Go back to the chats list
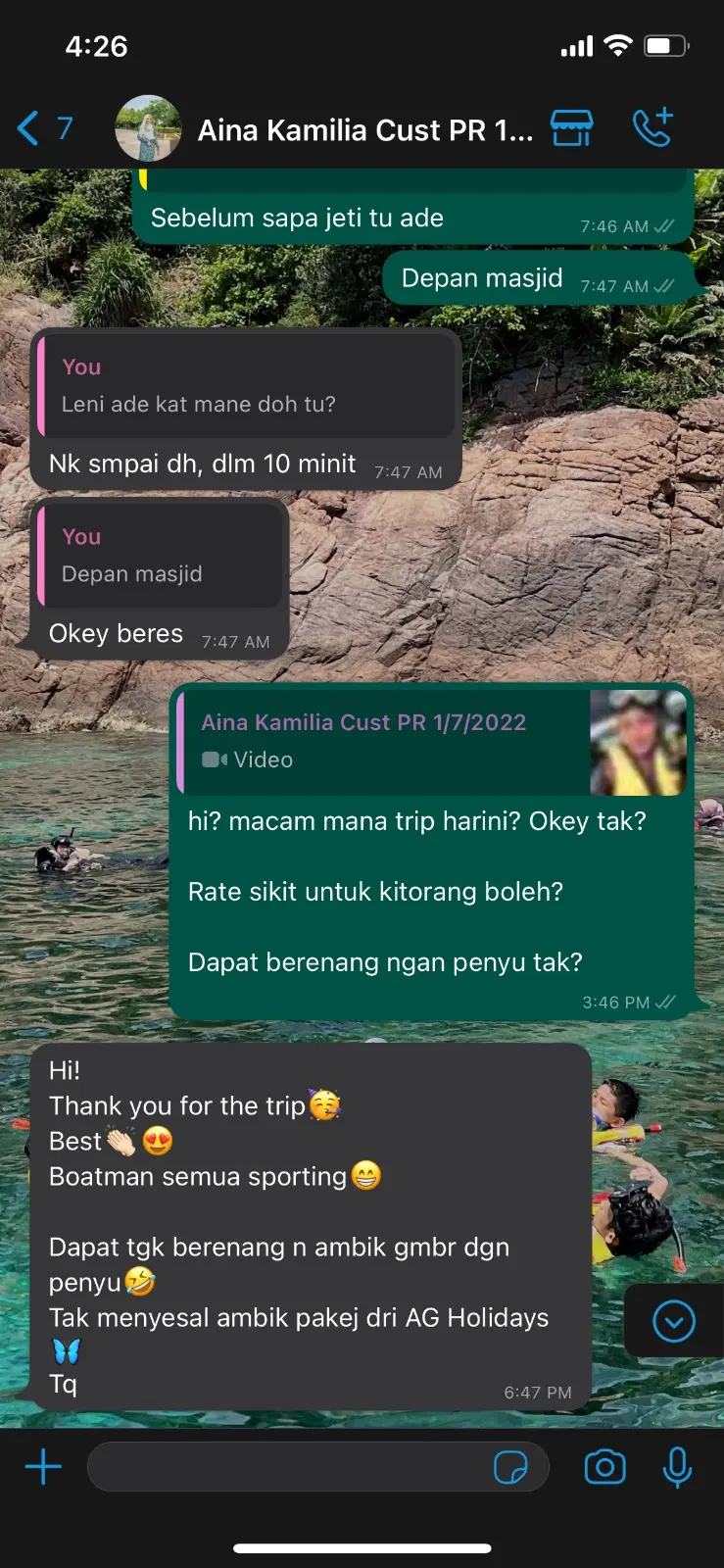 pos(44,128)
